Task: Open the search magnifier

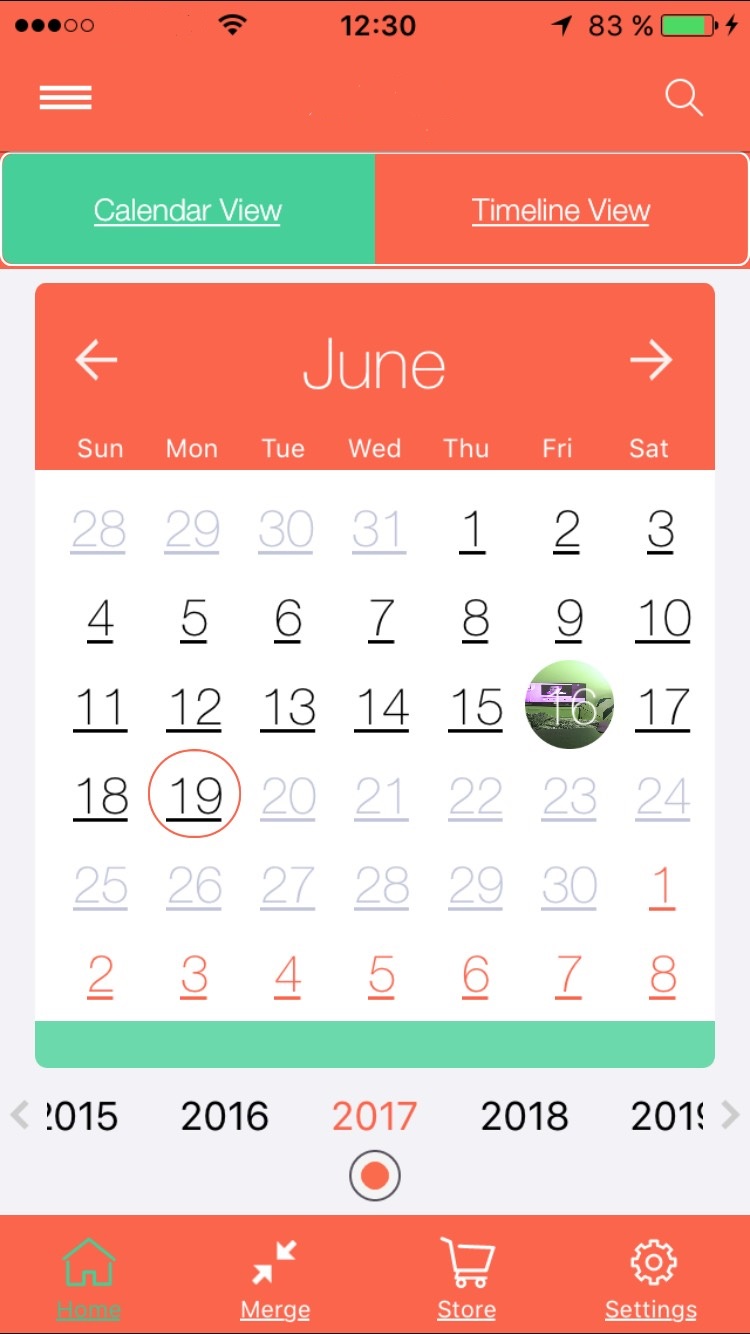Action: pyautogui.click(x=684, y=98)
